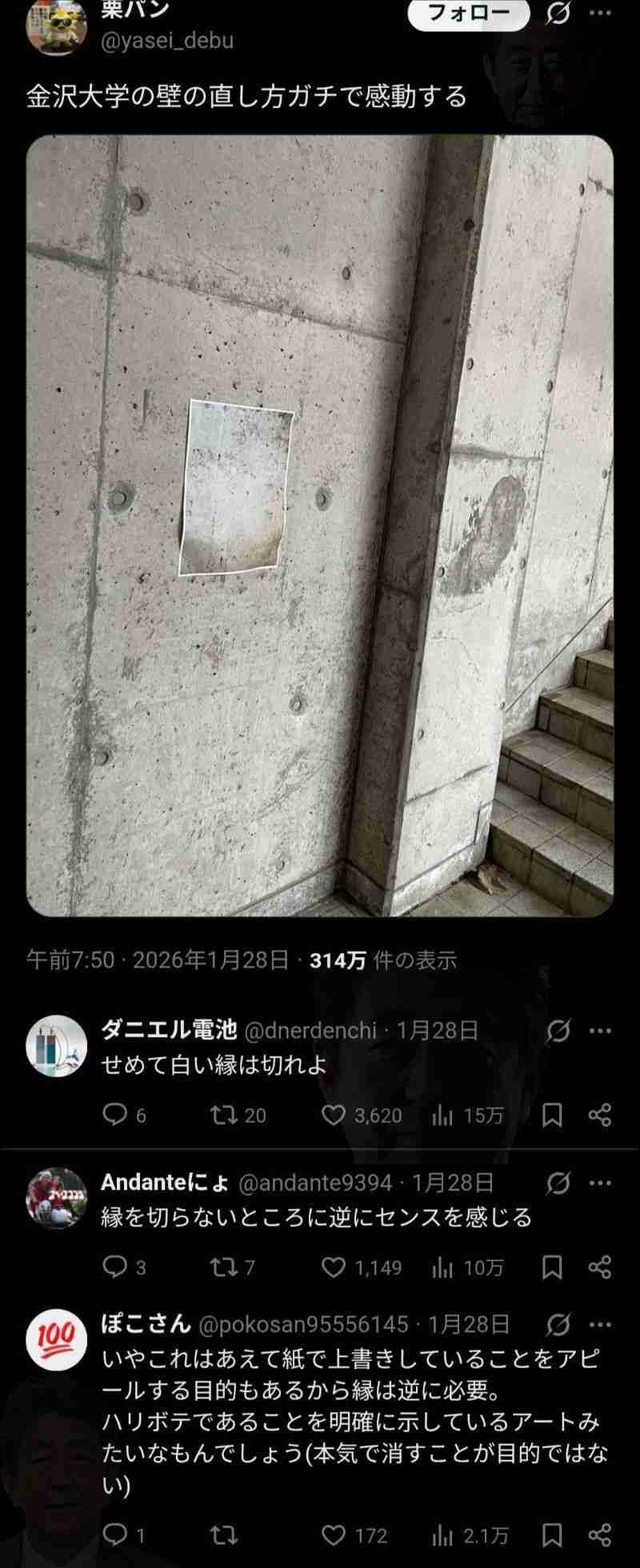Open the Grok icon on the main post
Image resolution: width=640 pixels, height=1568 pixels.
(558, 14)
